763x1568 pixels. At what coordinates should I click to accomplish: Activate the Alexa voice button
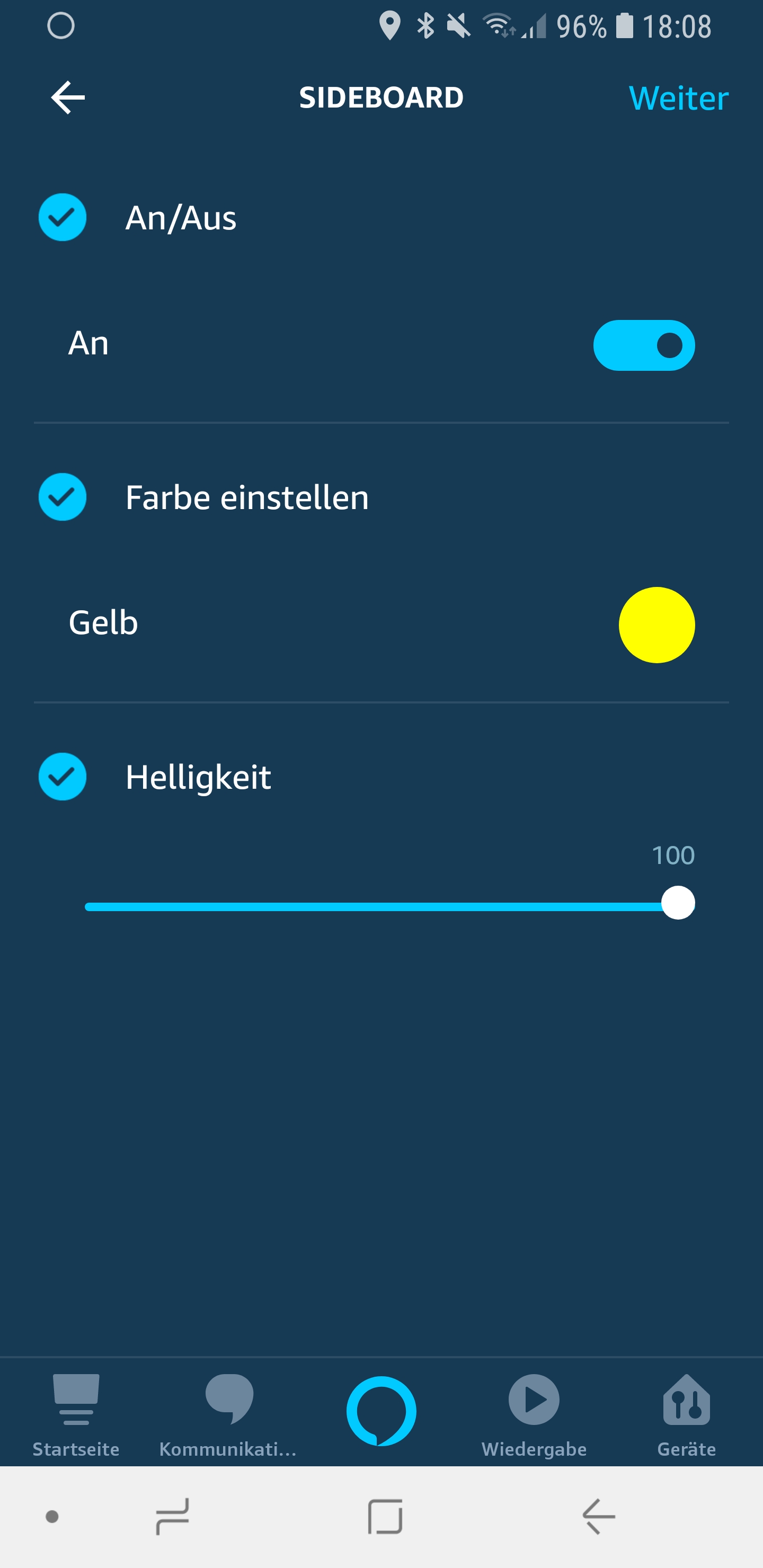click(x=381, y=1410)
